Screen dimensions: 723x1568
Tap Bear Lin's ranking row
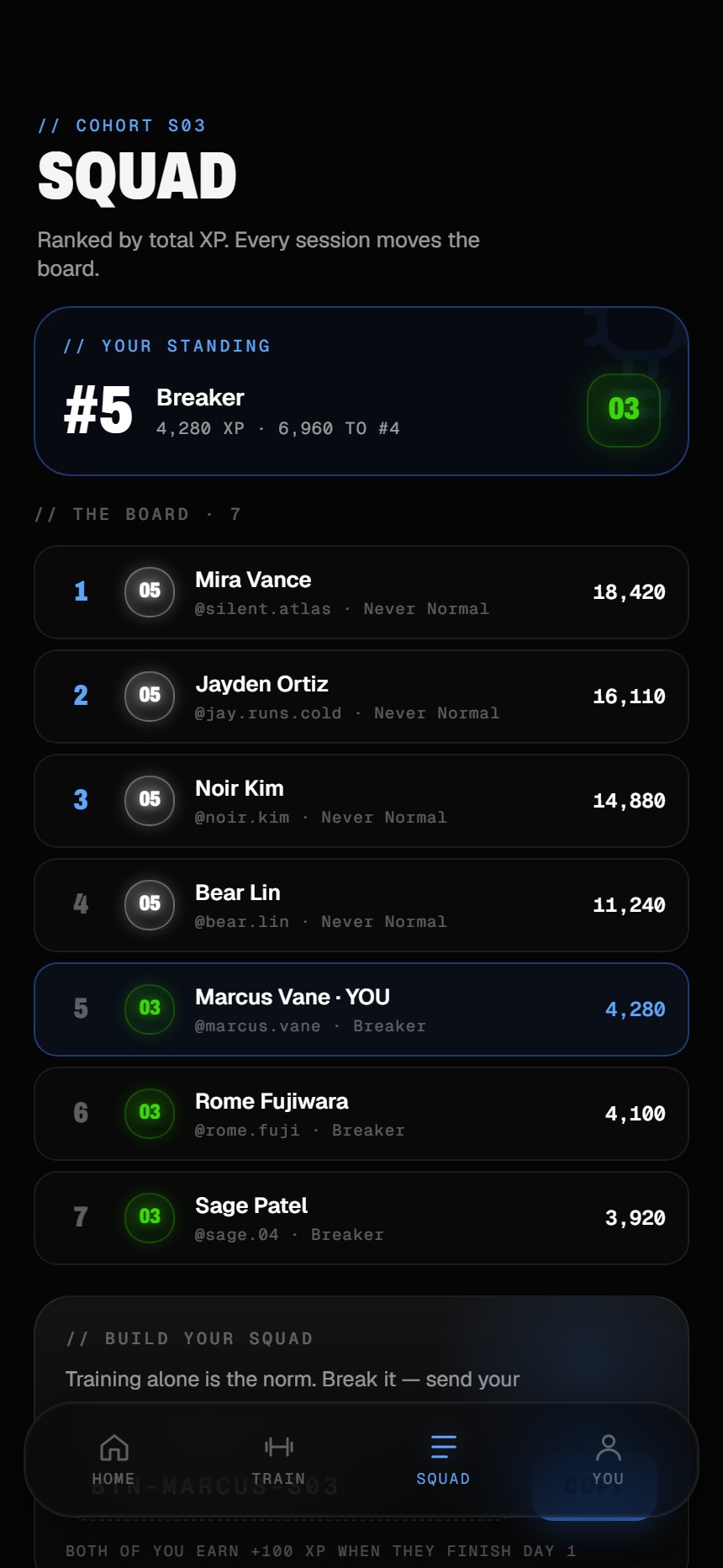361,905
